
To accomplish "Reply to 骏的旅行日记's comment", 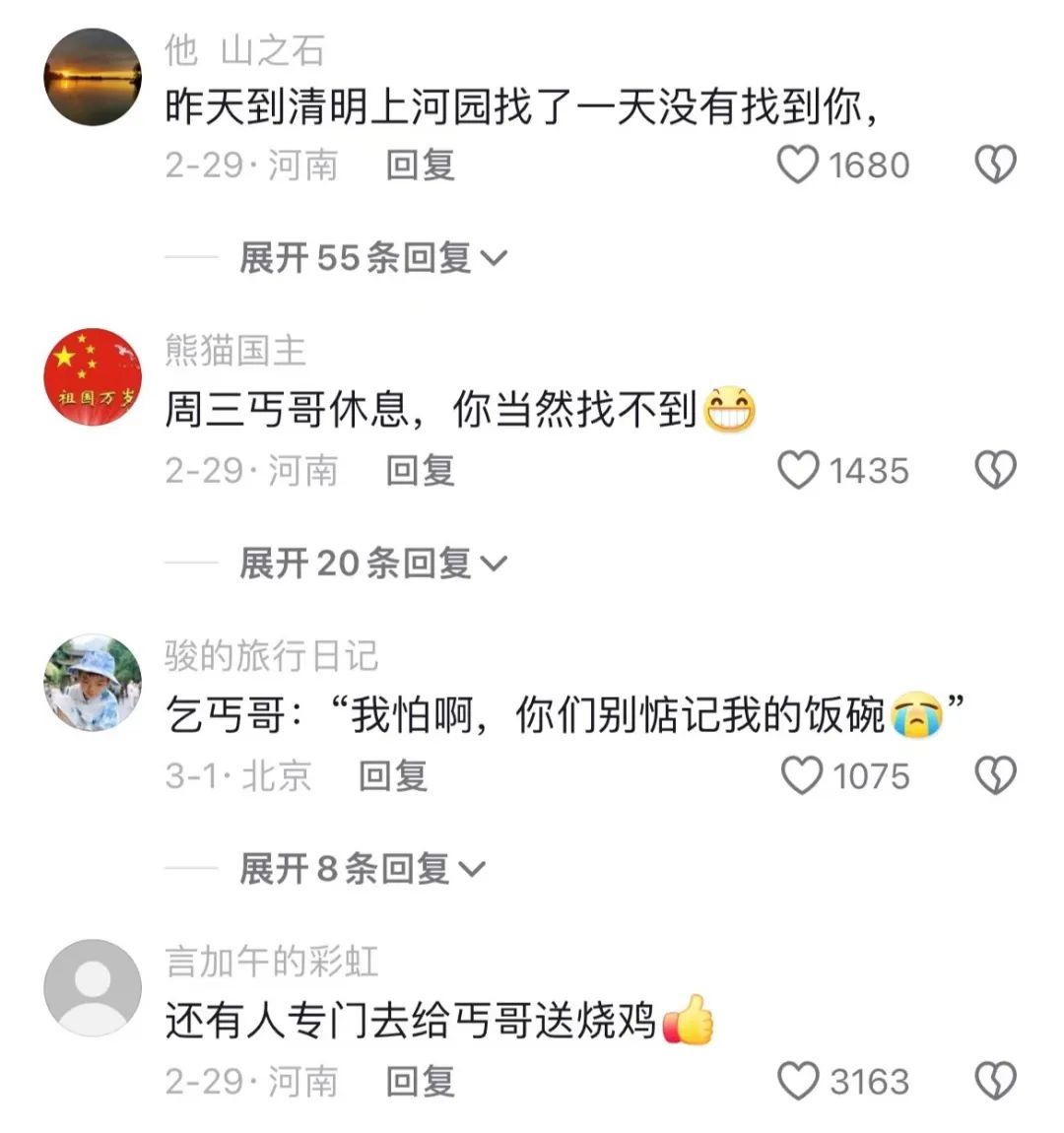I will click(x=392, y=775).
